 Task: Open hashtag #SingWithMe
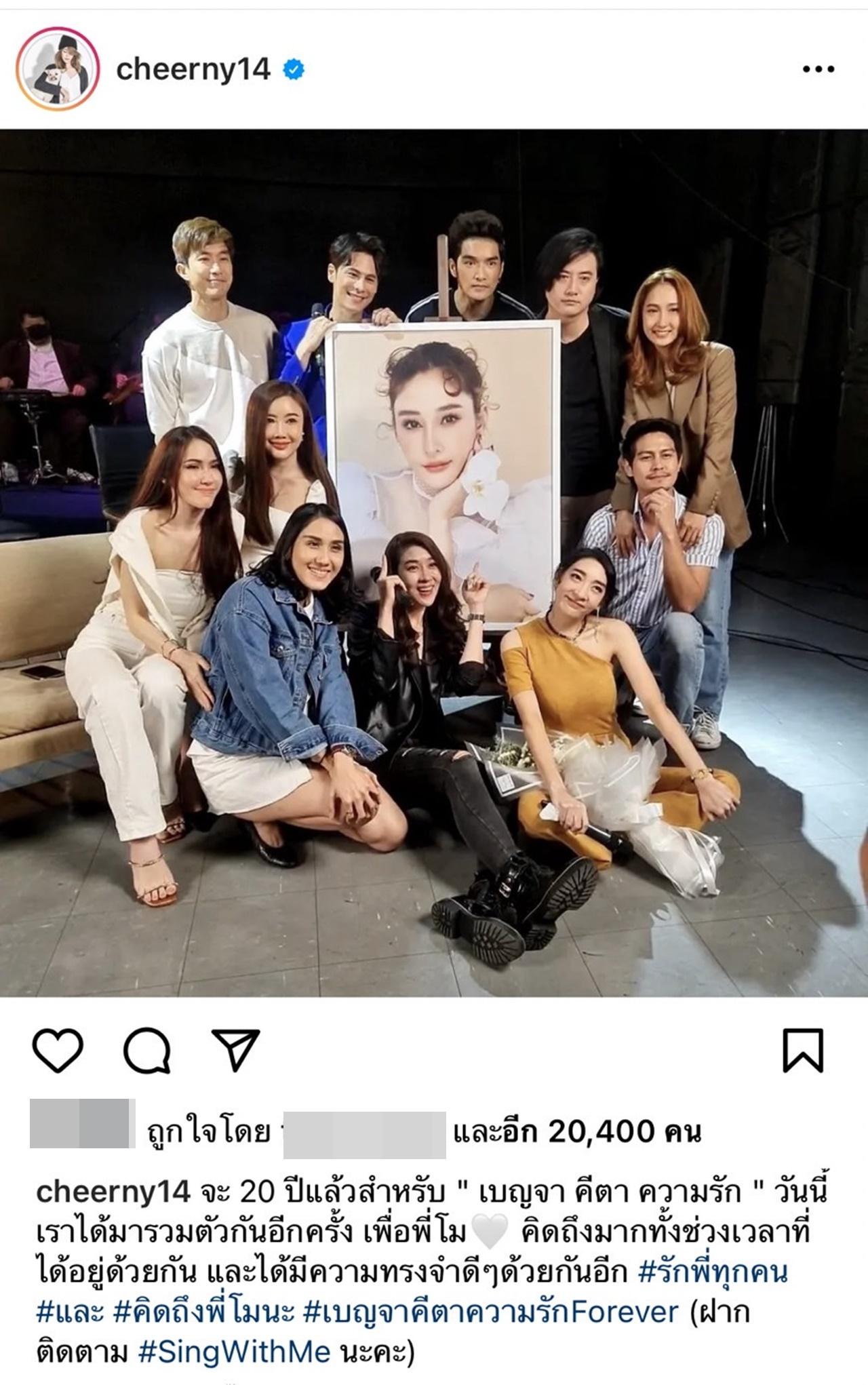tap(234, 1352)
